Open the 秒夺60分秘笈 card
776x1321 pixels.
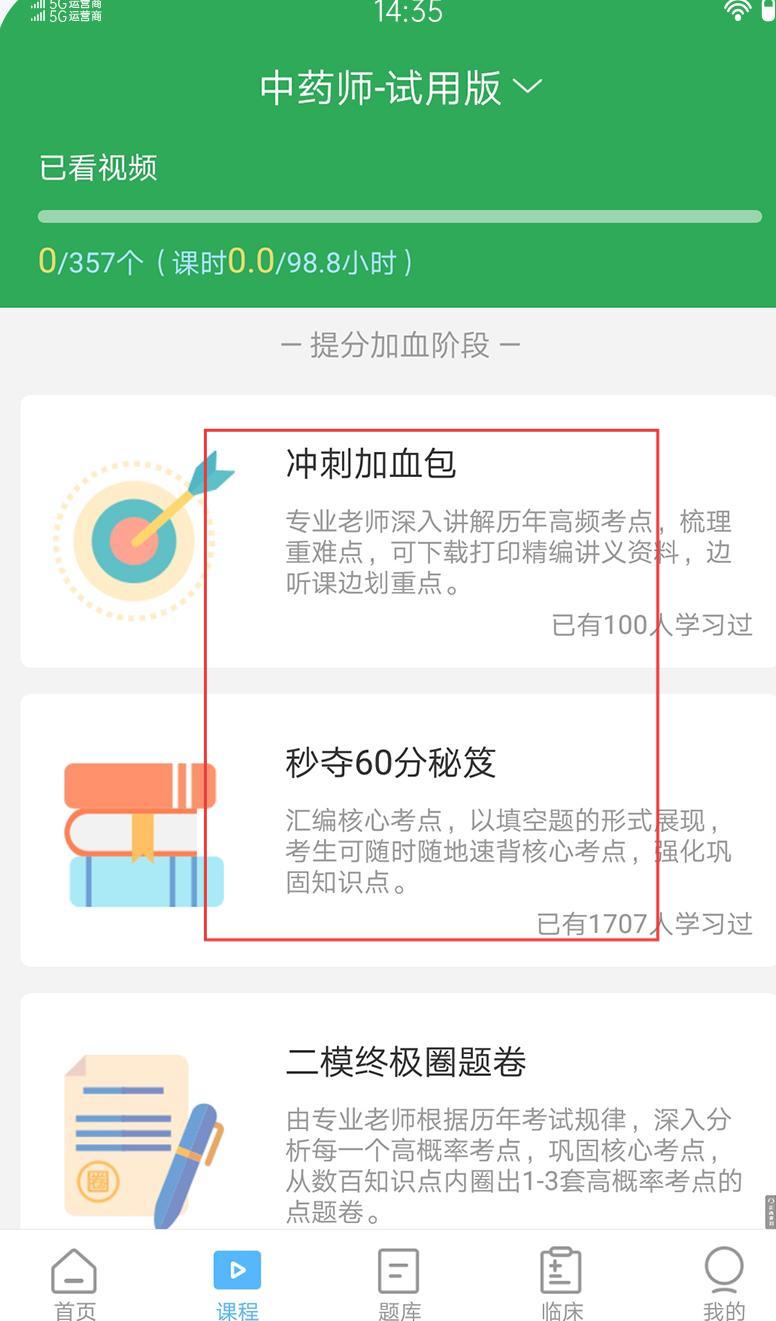pos(398,830)
